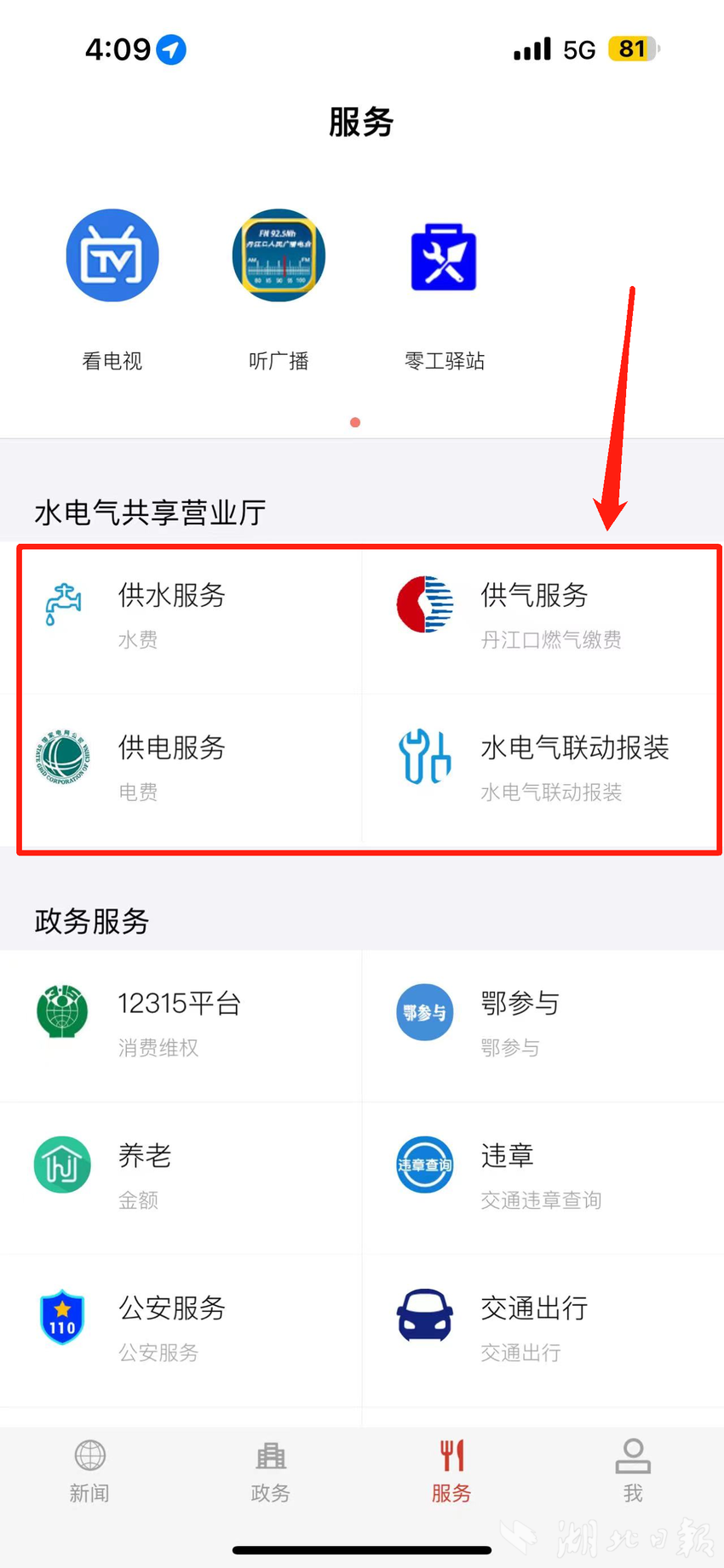
Task: Open 听广播 radio service
Action: pos(279,256)
